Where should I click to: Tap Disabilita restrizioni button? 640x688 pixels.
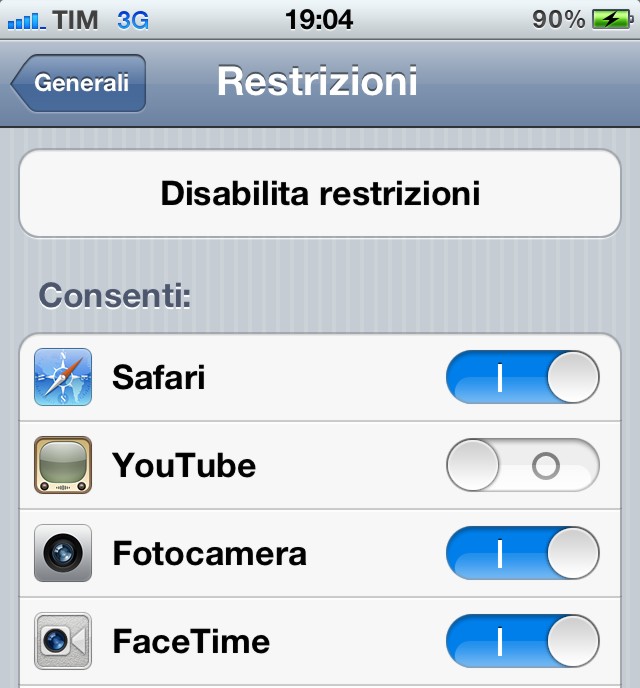pos(320,194)
